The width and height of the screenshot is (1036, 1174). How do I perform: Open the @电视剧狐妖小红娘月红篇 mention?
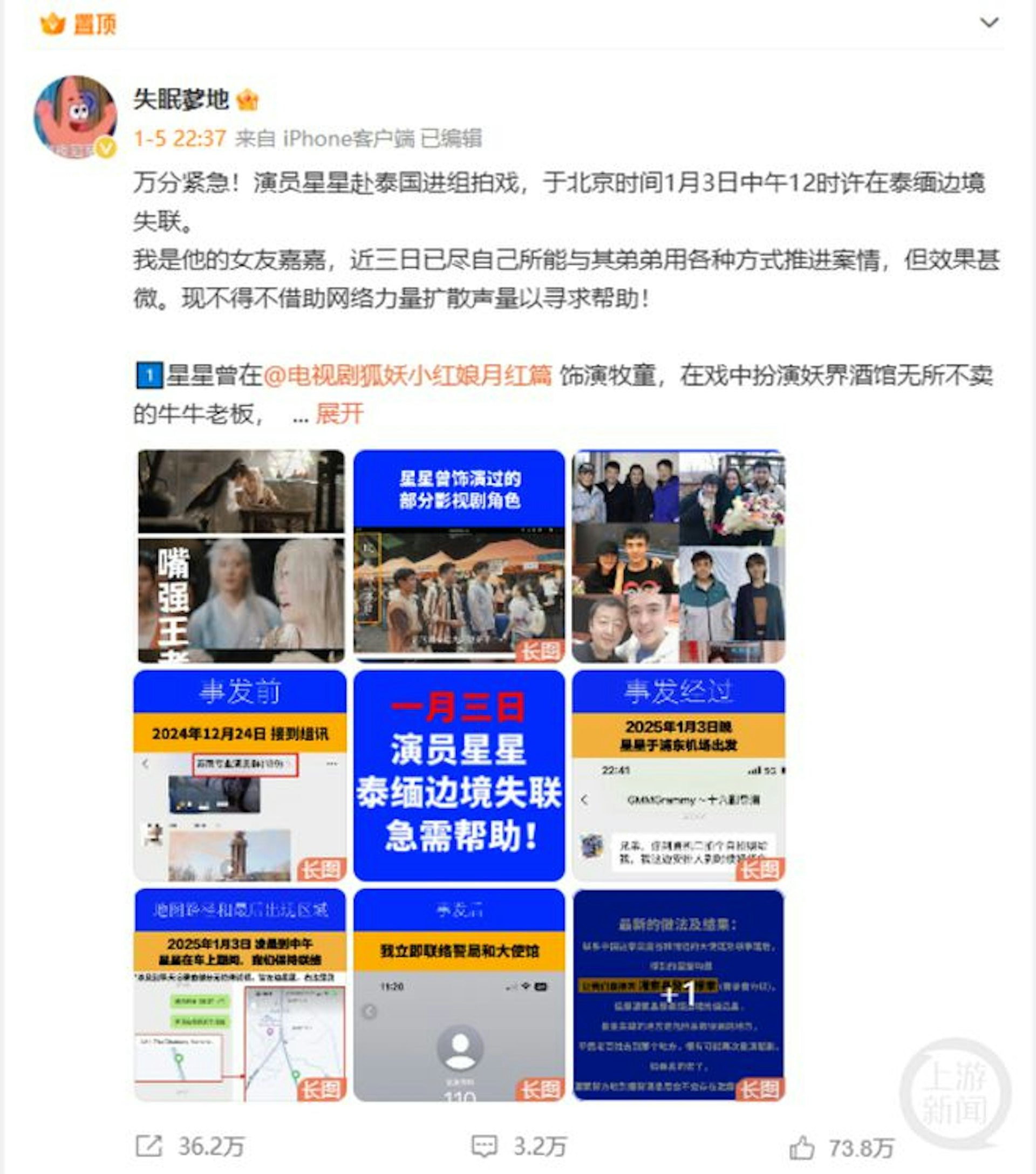(407, 376)
